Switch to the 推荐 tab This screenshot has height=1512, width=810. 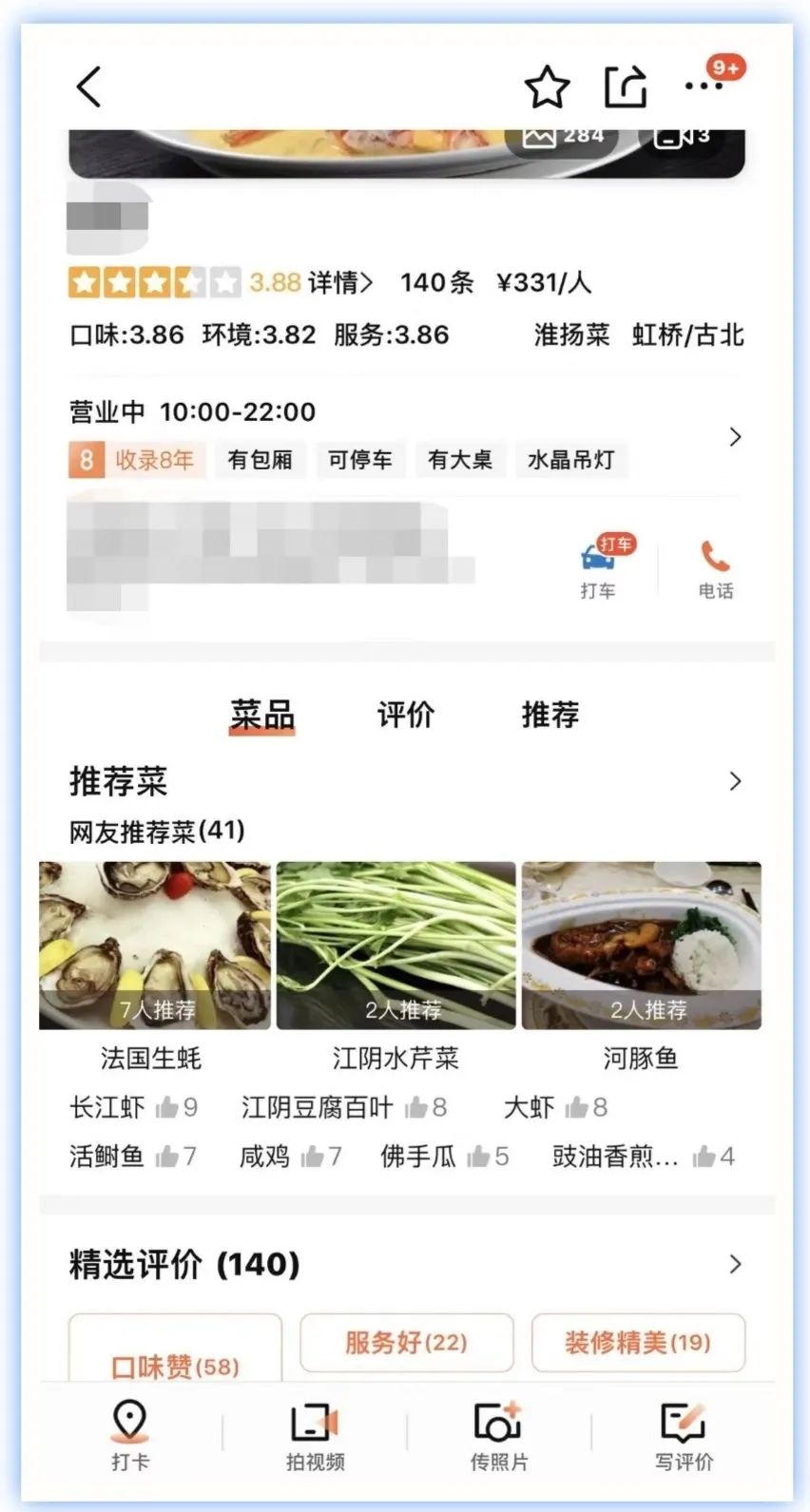pyautogui.click(x=550, y=715)
